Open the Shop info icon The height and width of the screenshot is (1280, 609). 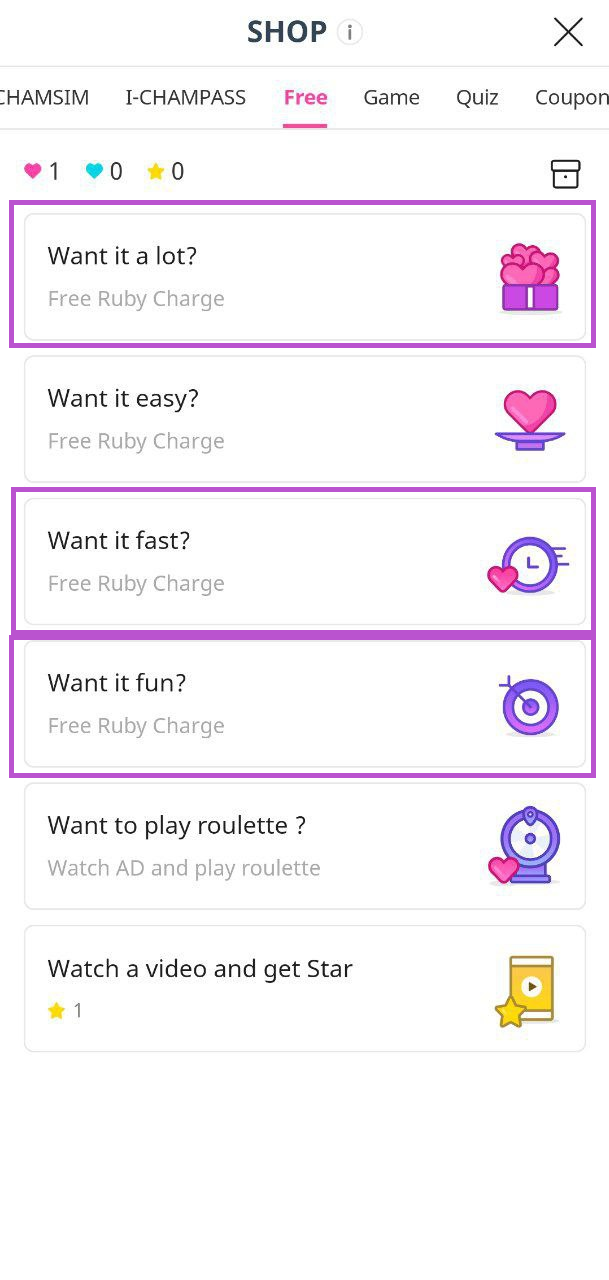(349, 32)
